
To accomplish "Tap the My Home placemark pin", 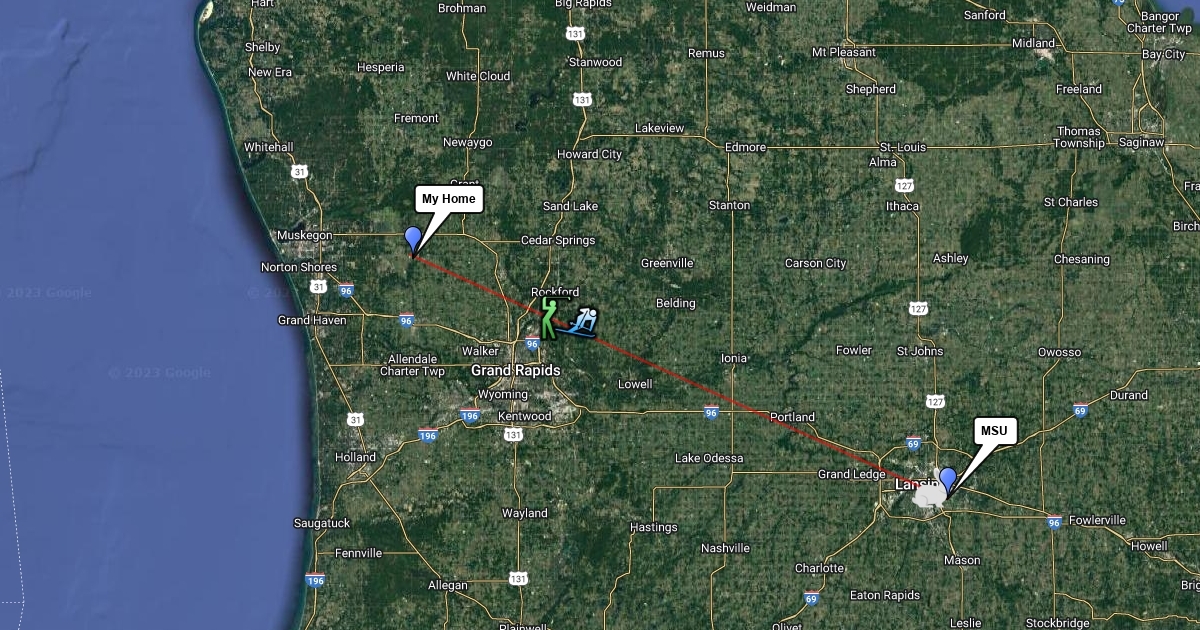I will click(412, 239).
